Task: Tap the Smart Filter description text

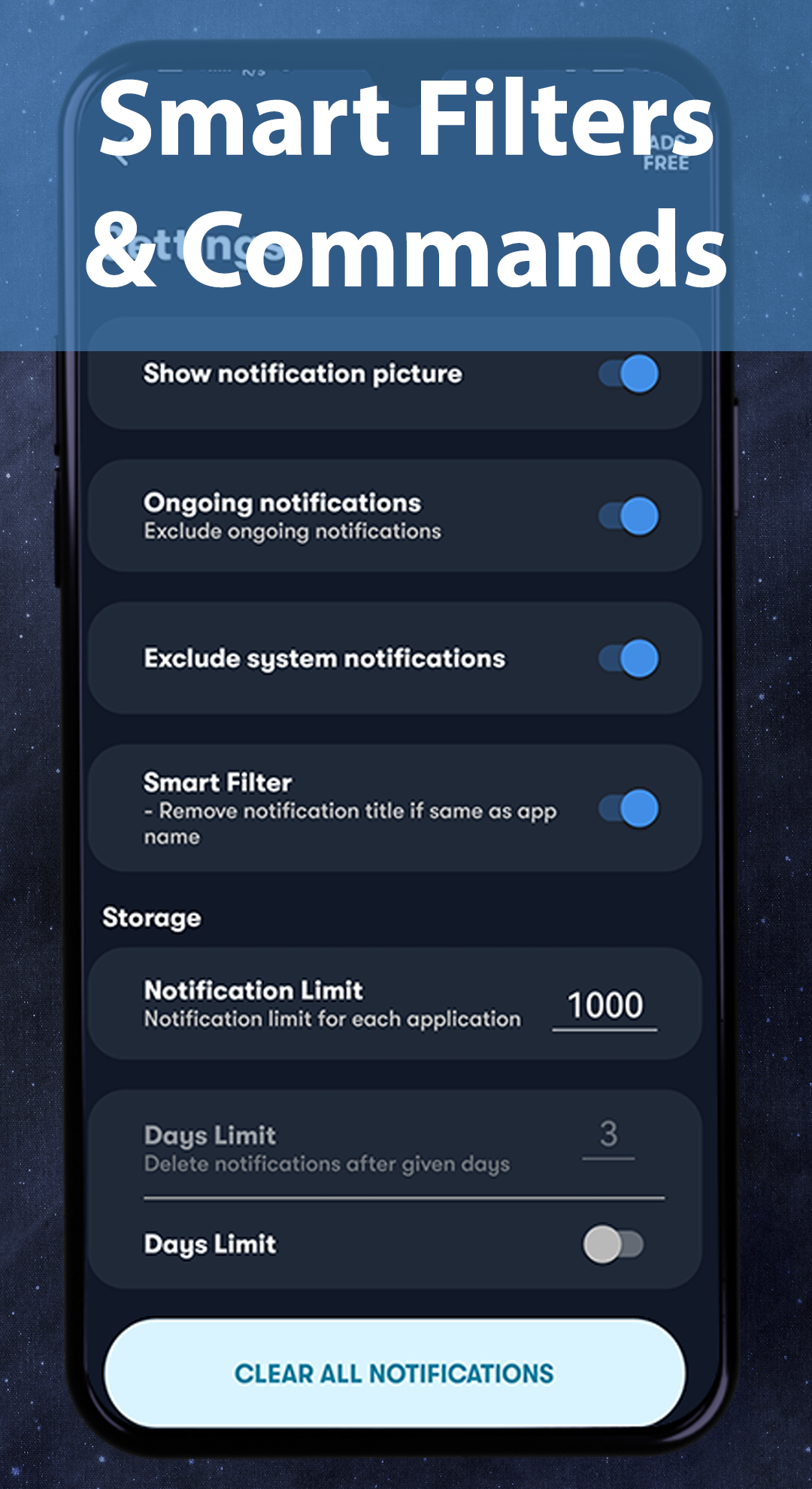Action: pyautogui.click(x=350, y=823)
